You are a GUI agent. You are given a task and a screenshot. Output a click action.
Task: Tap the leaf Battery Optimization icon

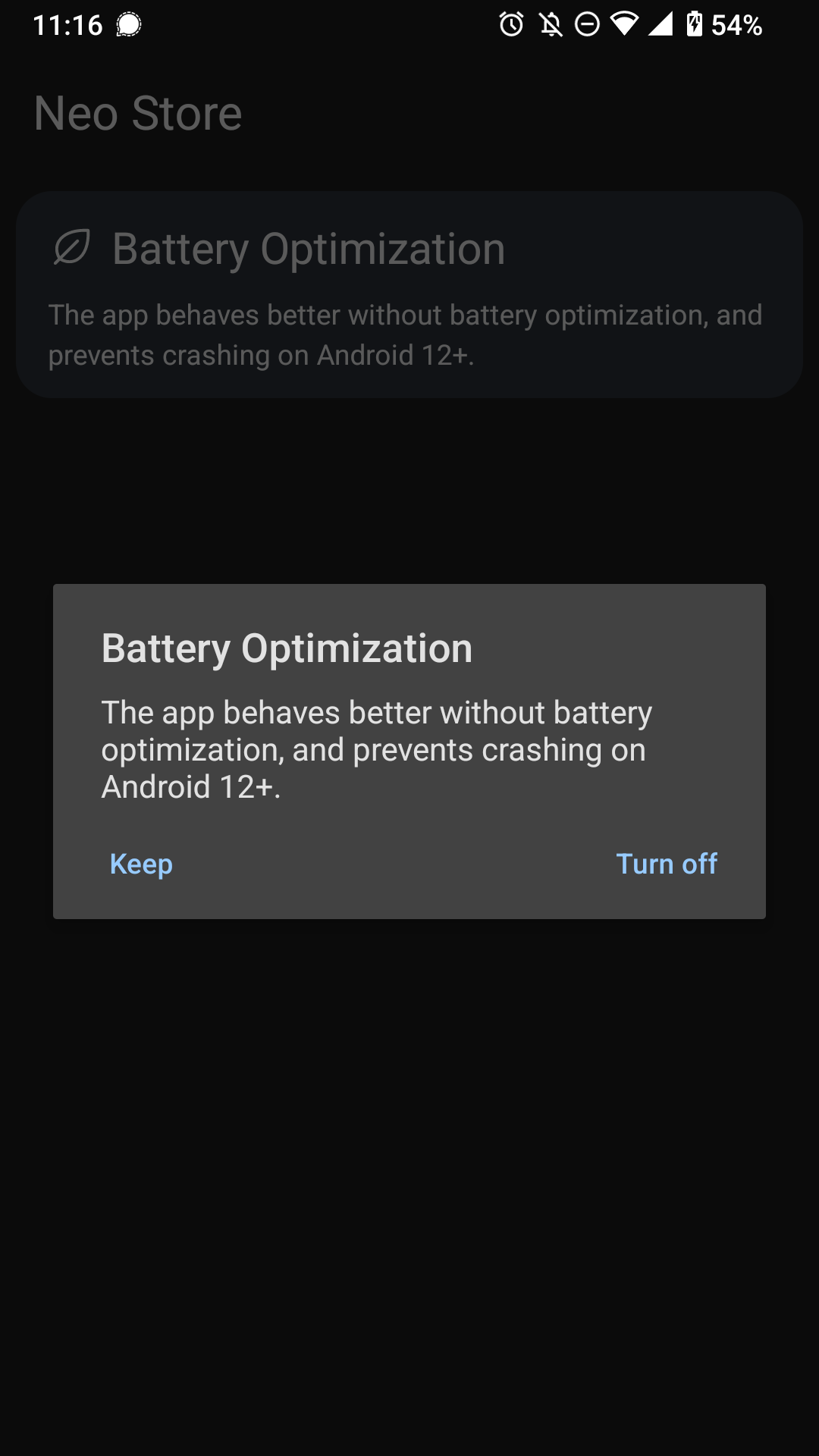(73, 248)
